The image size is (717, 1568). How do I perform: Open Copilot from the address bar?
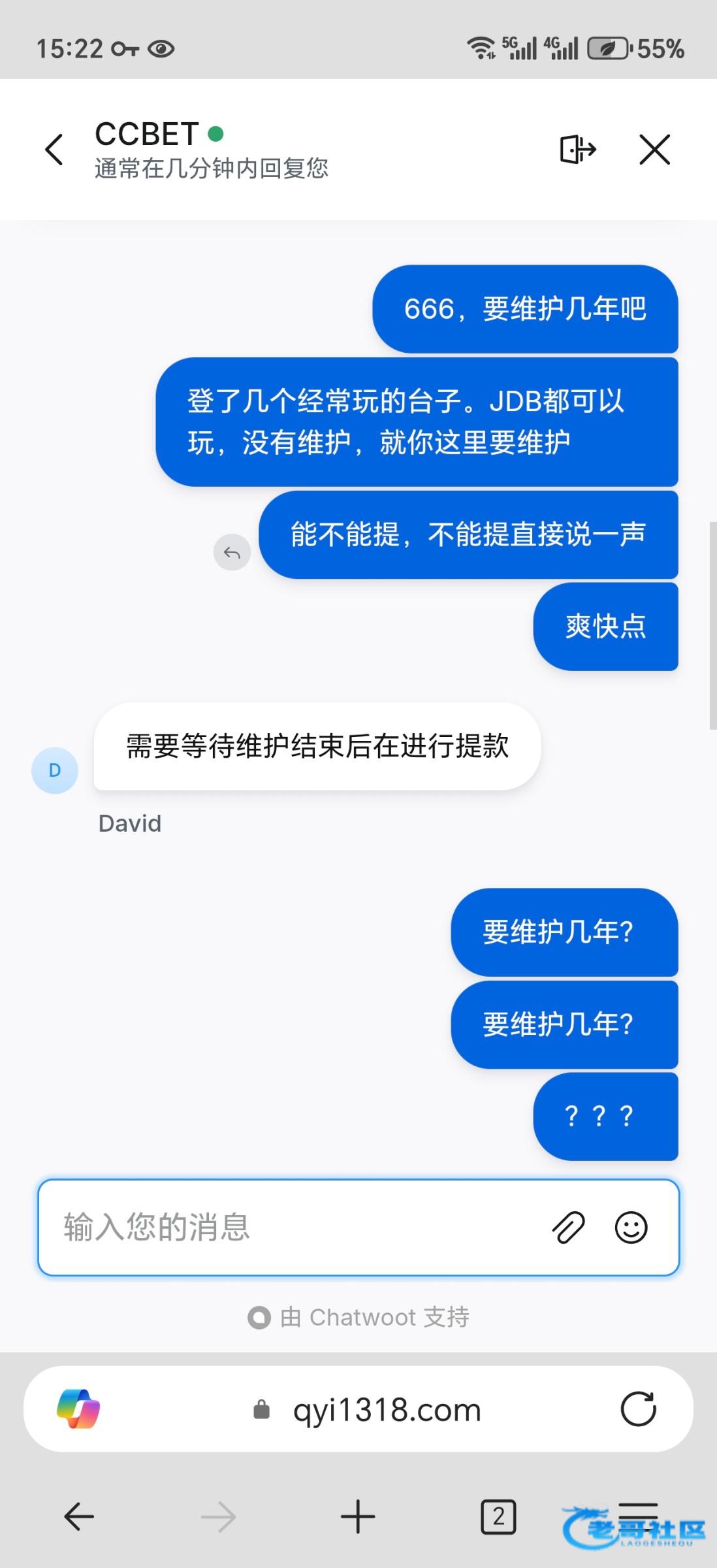(x=78, y=1409)
